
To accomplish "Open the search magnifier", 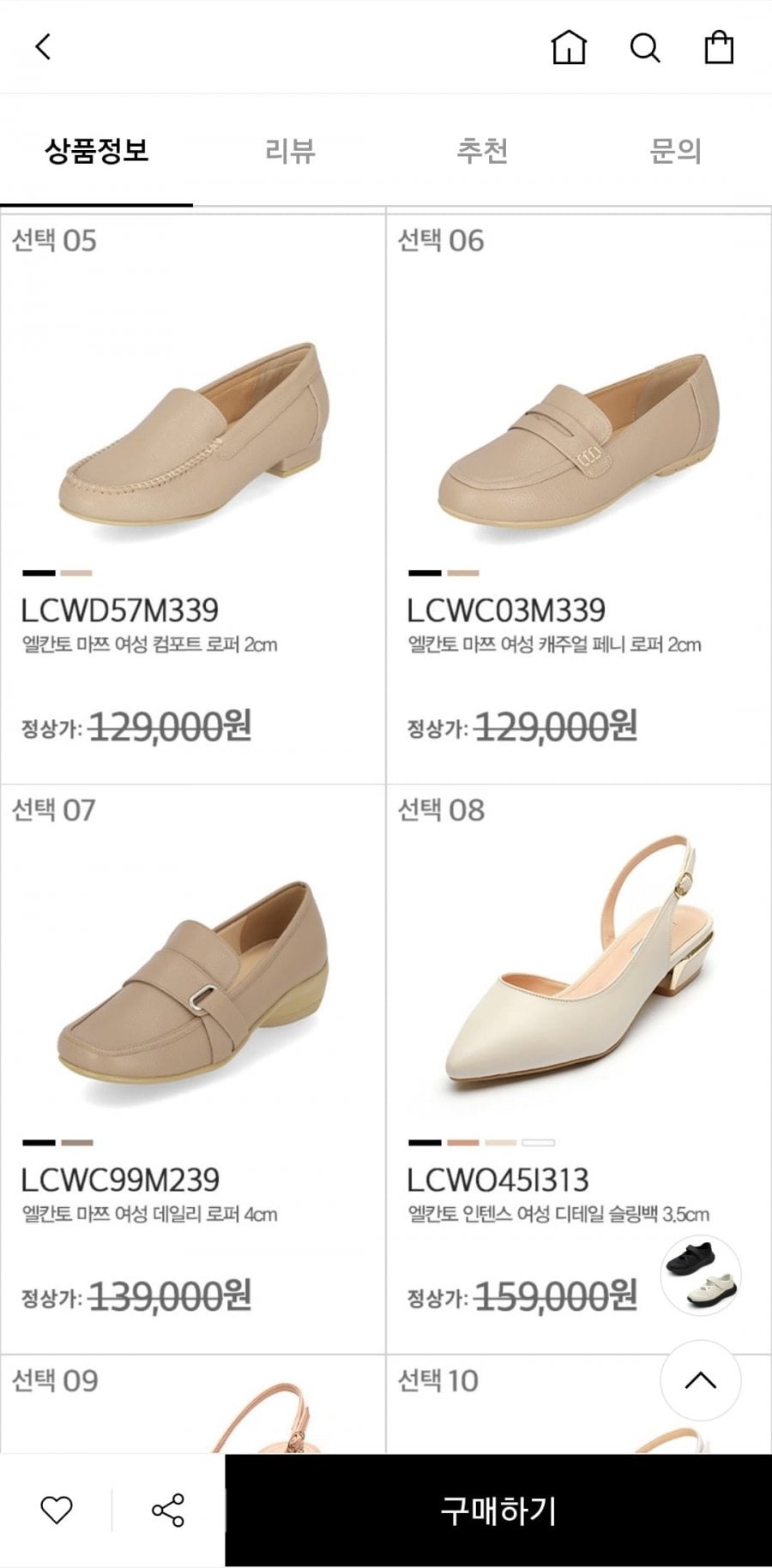I will [x=644, y=47].
